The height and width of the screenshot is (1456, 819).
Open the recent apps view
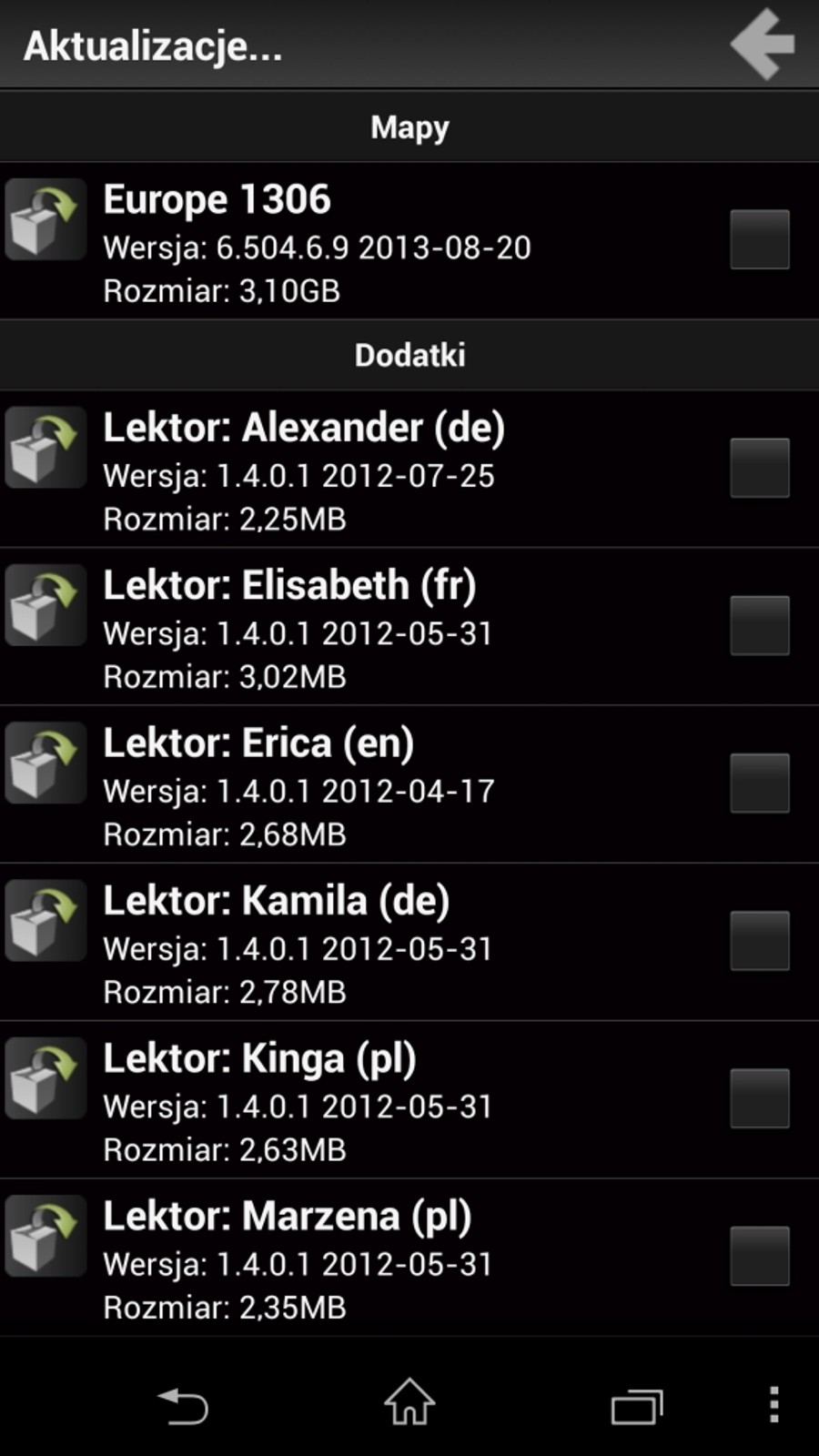(636, 1406)
